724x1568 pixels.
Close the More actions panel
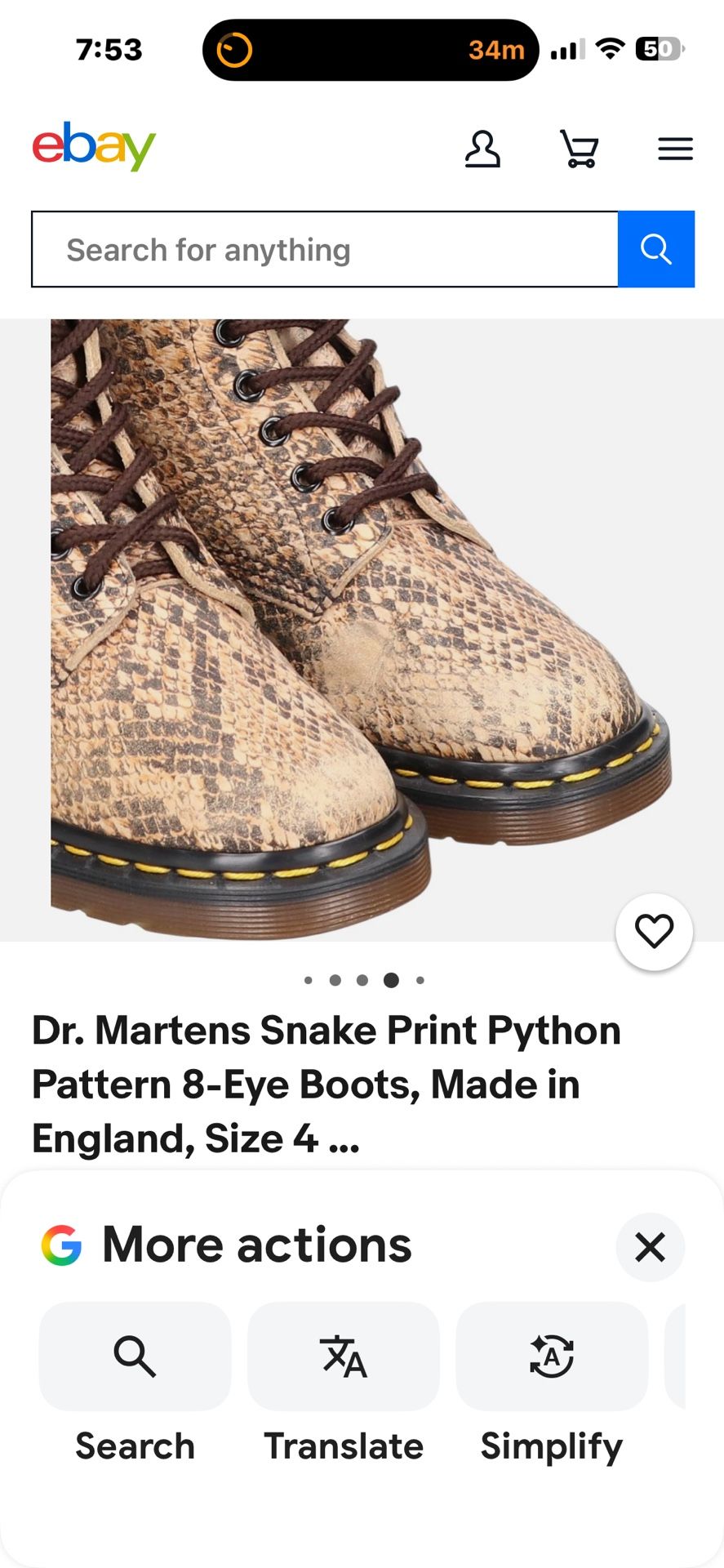[650, 1247]
